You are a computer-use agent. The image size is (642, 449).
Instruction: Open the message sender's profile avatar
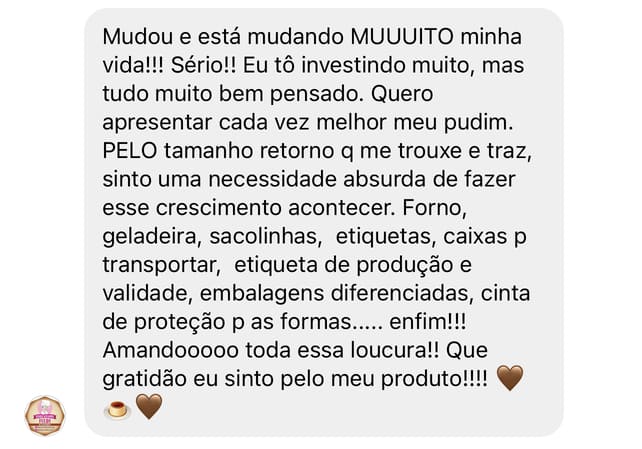pyautogui.click(x=45, y=415)
